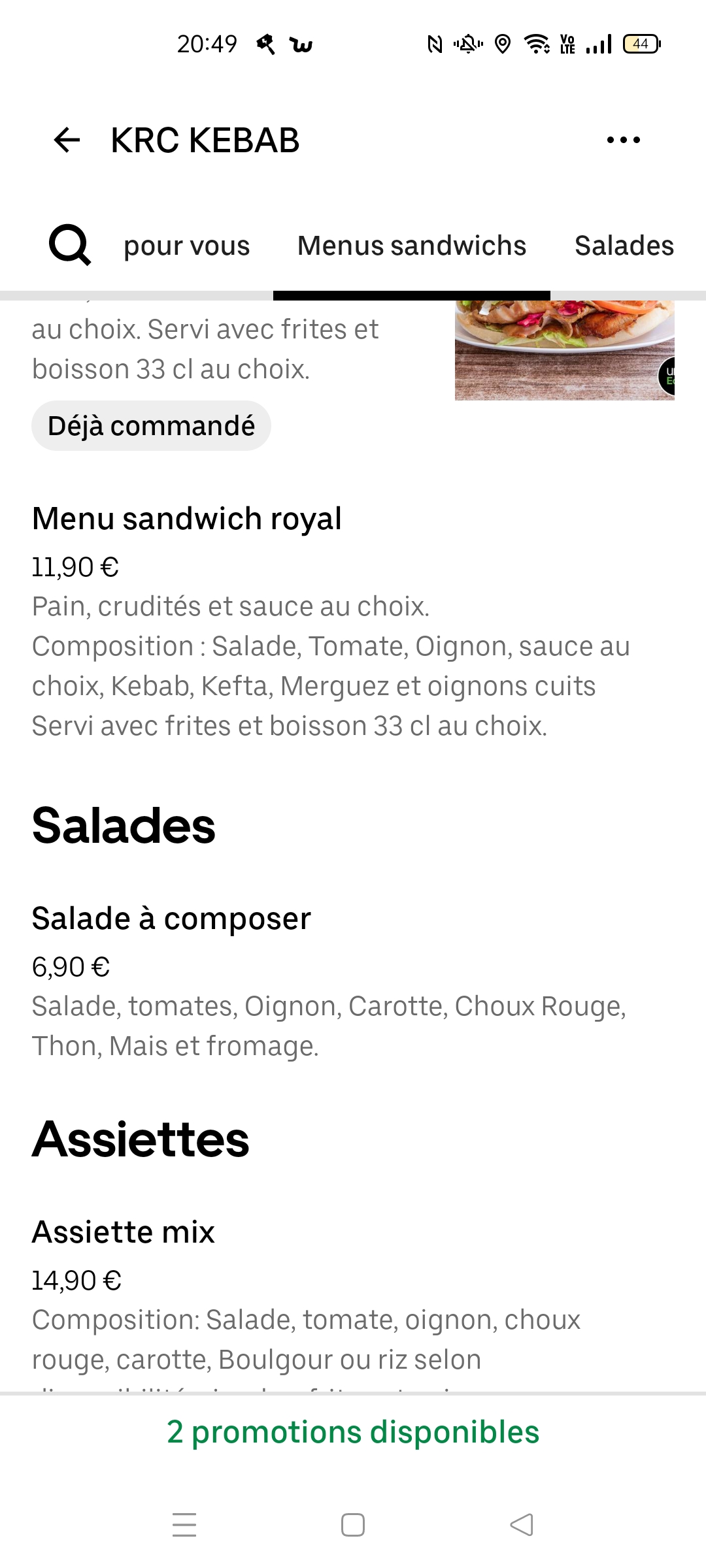This screenshot has width=706, height=1568.
Task: Open the Menu sandwich royal item
Action: [x=187, y=519]
